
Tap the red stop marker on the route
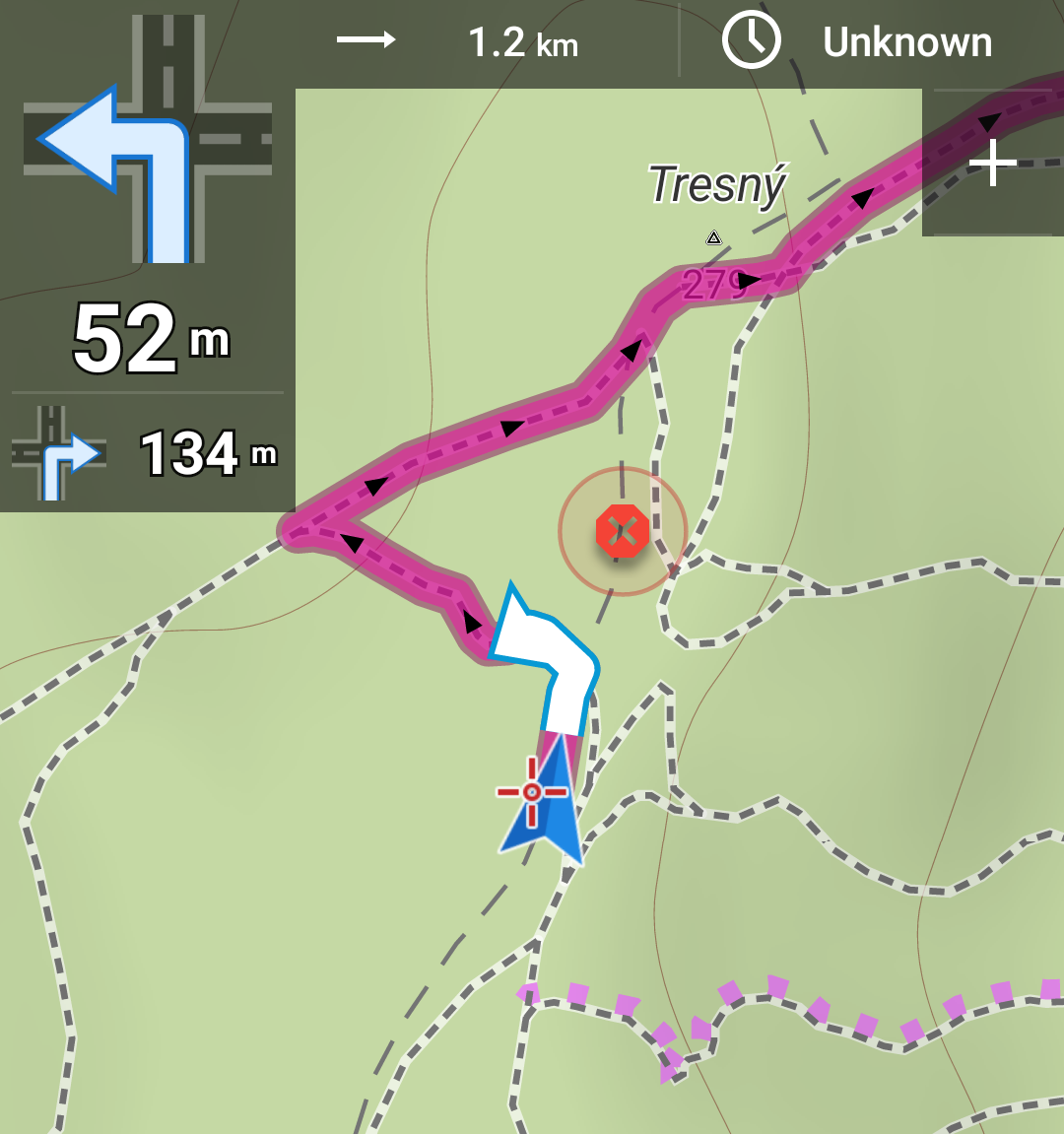[x=622, y=532]
